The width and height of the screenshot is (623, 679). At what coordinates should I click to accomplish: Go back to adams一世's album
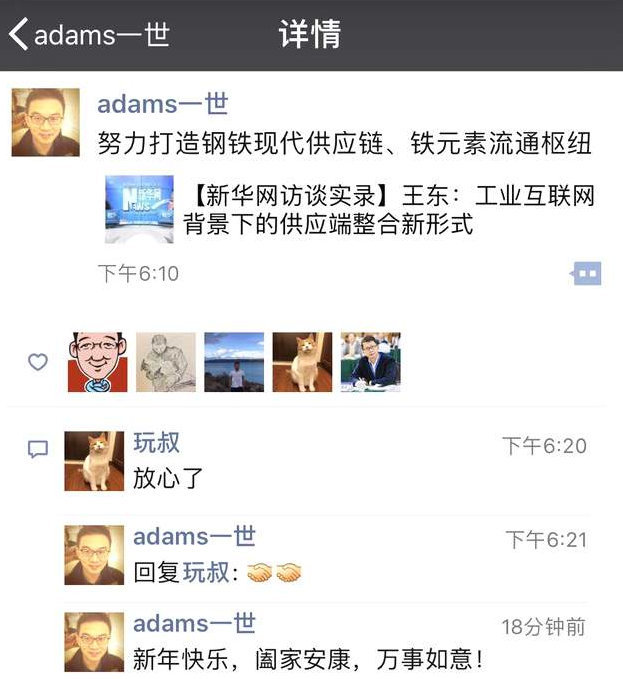tap(88, 35)
